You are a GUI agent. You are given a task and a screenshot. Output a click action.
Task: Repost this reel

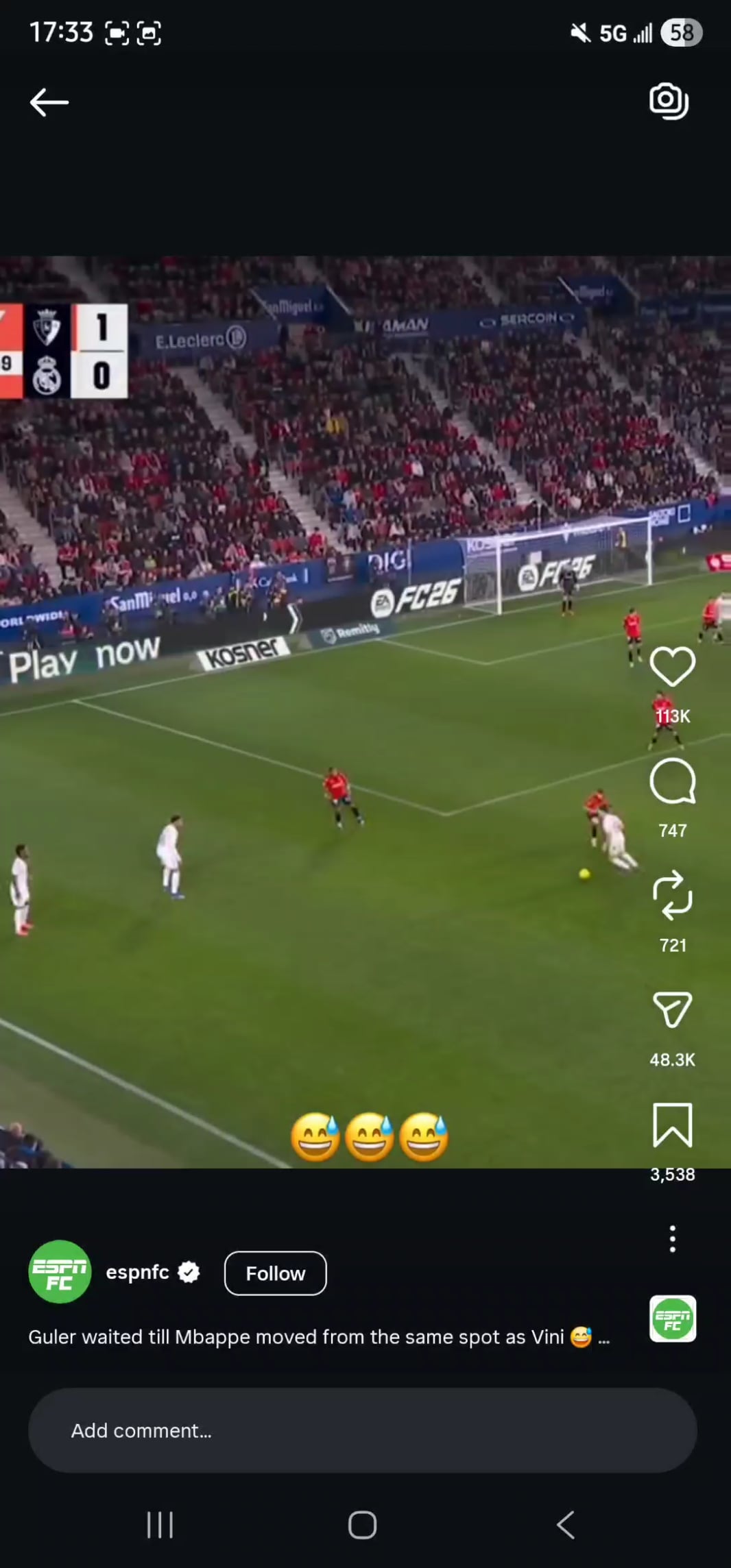[x=672, y=895]
